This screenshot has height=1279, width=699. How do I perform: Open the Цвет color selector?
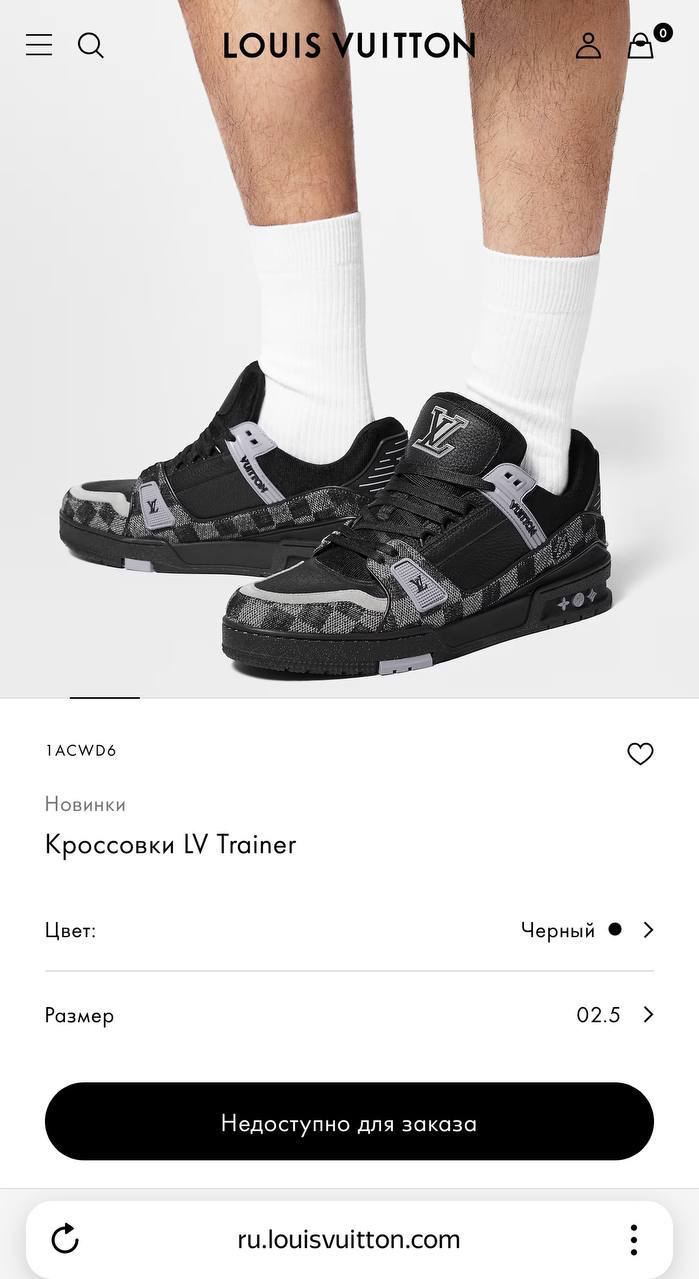(x=349, y=930)
